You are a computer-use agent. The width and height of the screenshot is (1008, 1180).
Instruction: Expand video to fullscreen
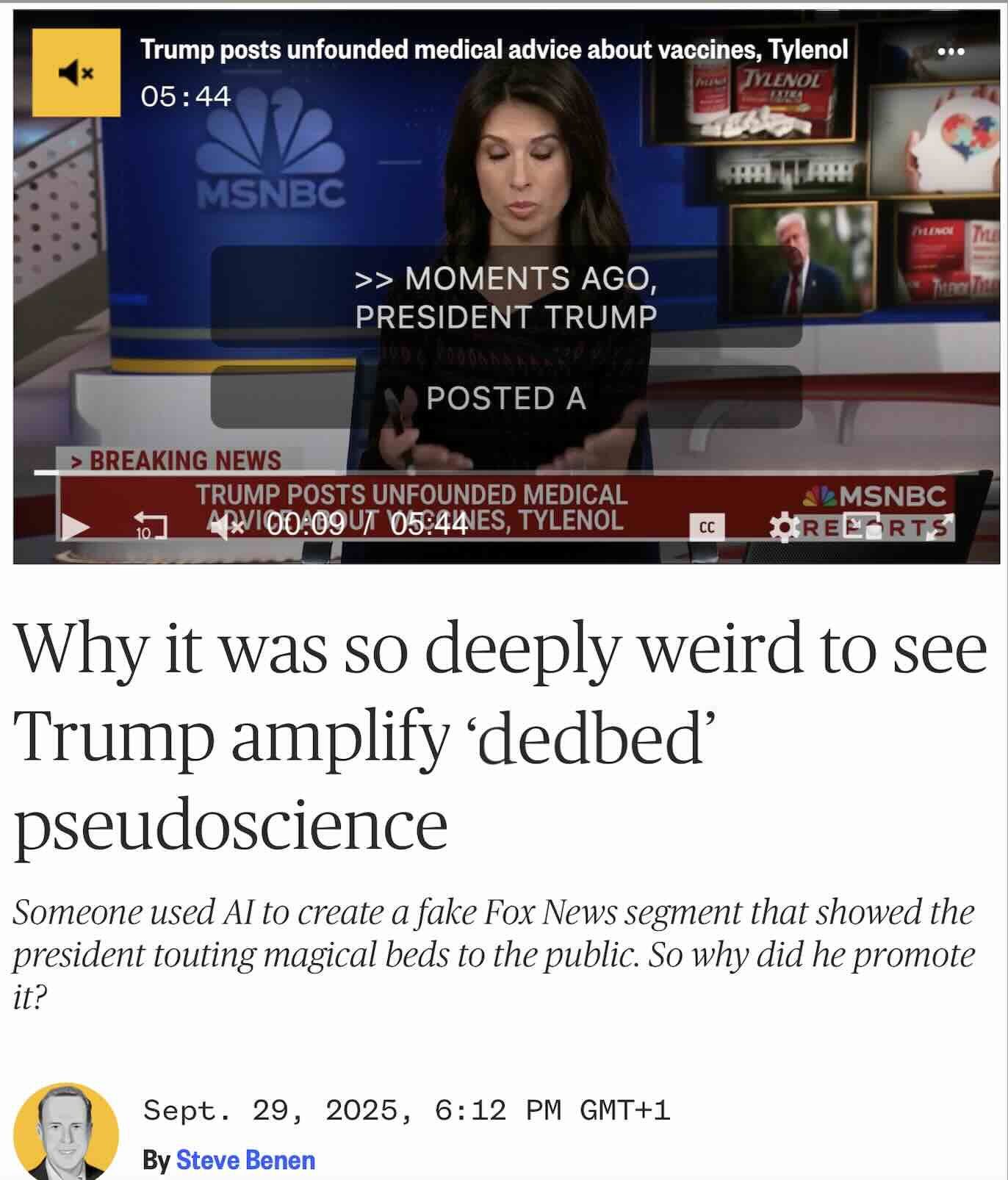[x=940, y=527]
